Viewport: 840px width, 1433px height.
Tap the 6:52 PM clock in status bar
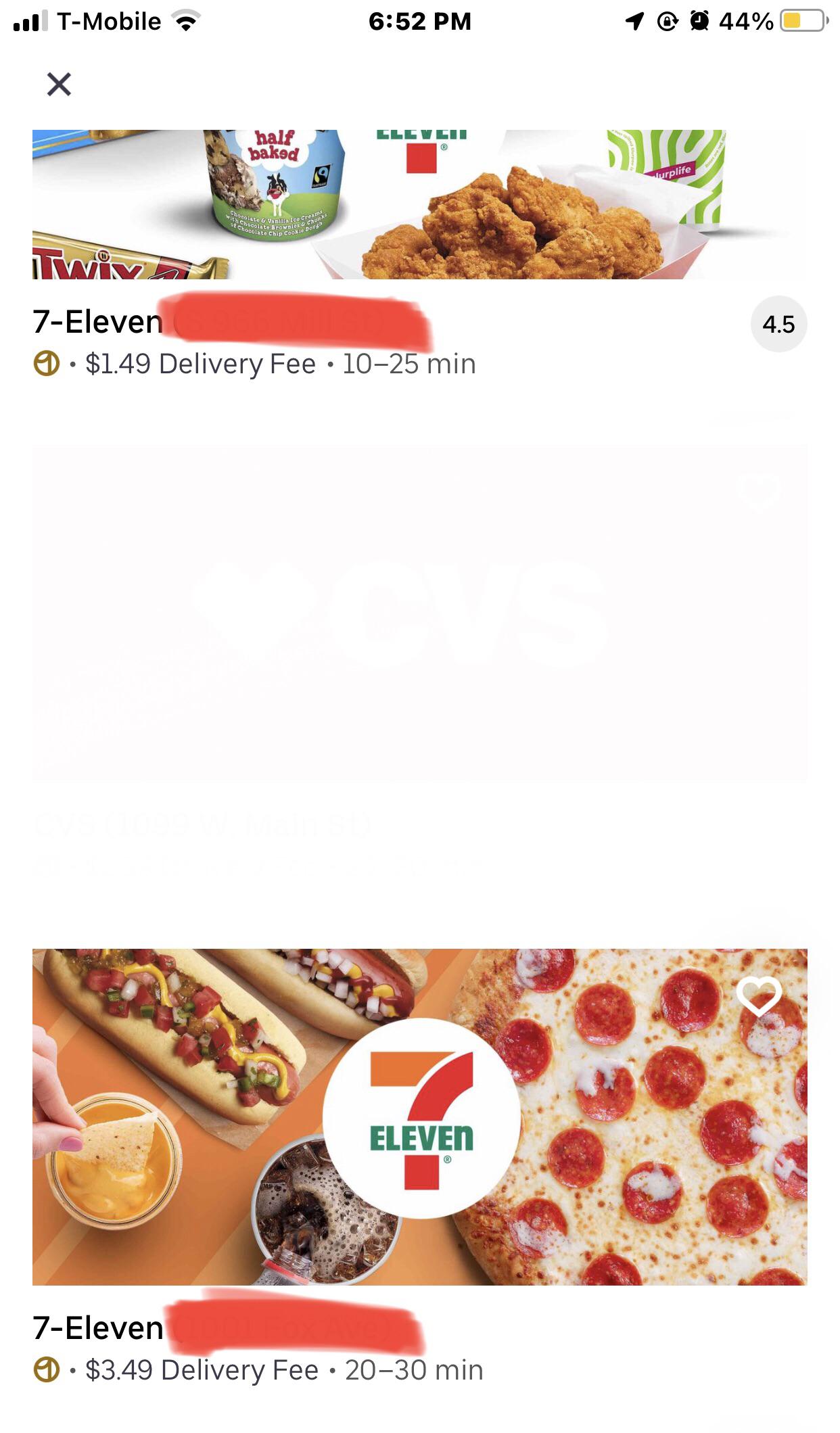[420, 20]
